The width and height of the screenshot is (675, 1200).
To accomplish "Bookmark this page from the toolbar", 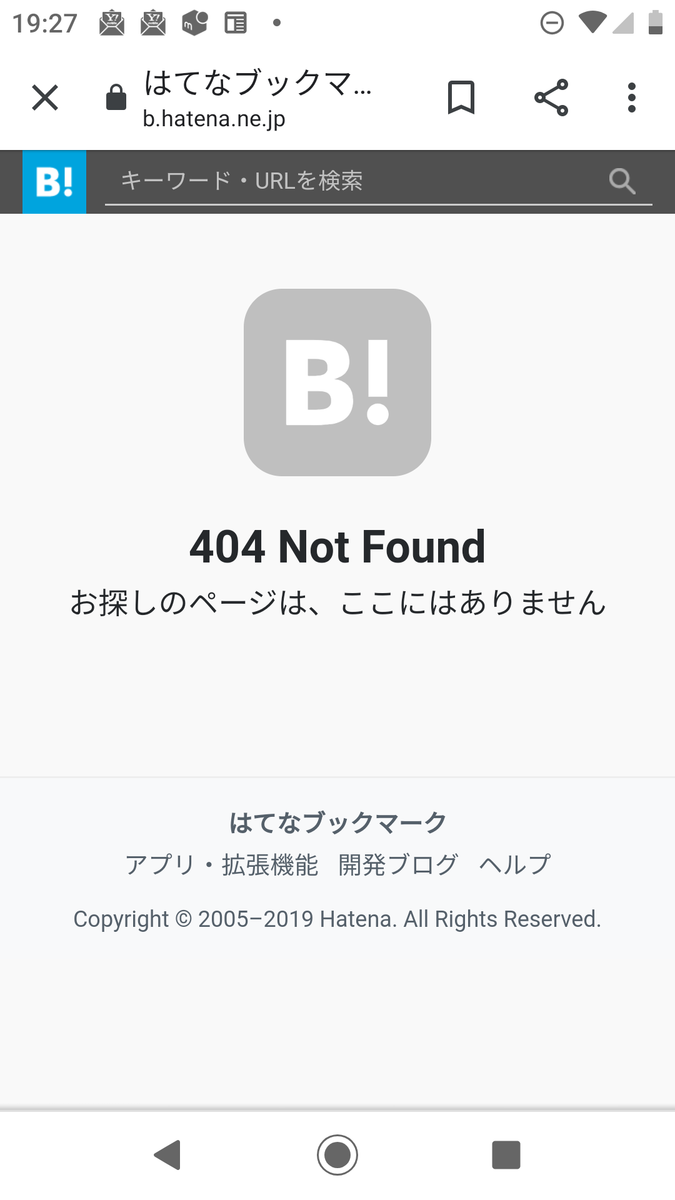I will coord(461,98).
